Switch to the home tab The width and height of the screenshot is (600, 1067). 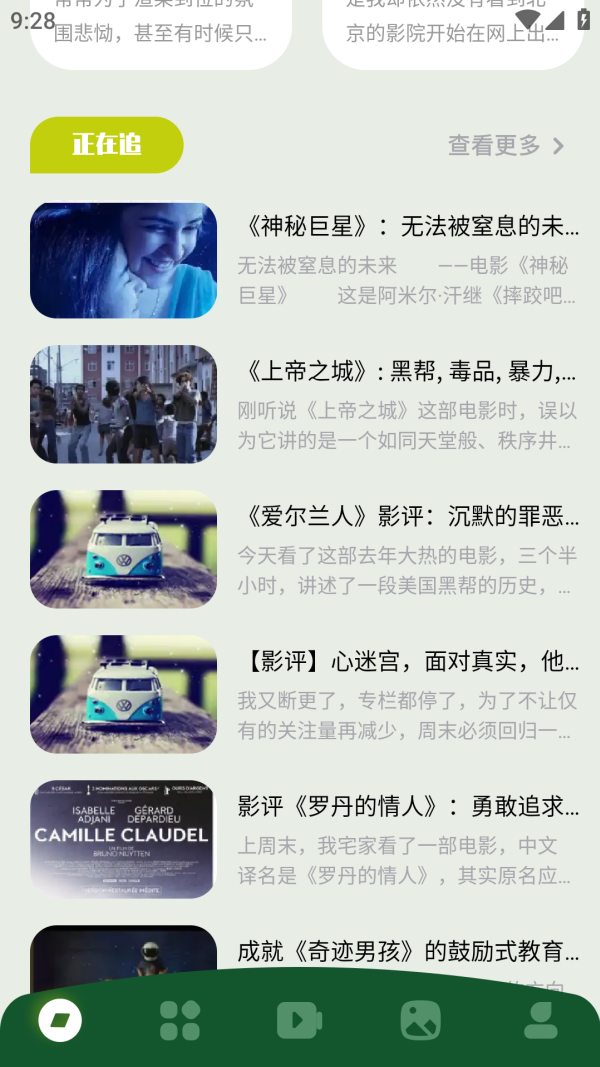click(60, 1020)
